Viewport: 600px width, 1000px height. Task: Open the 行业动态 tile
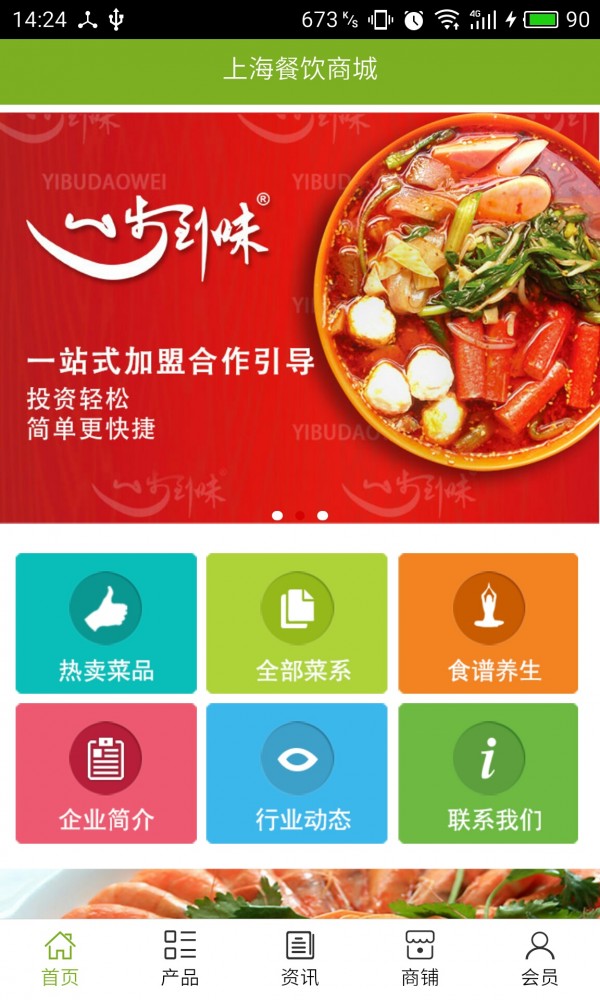(x=297, y=773)
